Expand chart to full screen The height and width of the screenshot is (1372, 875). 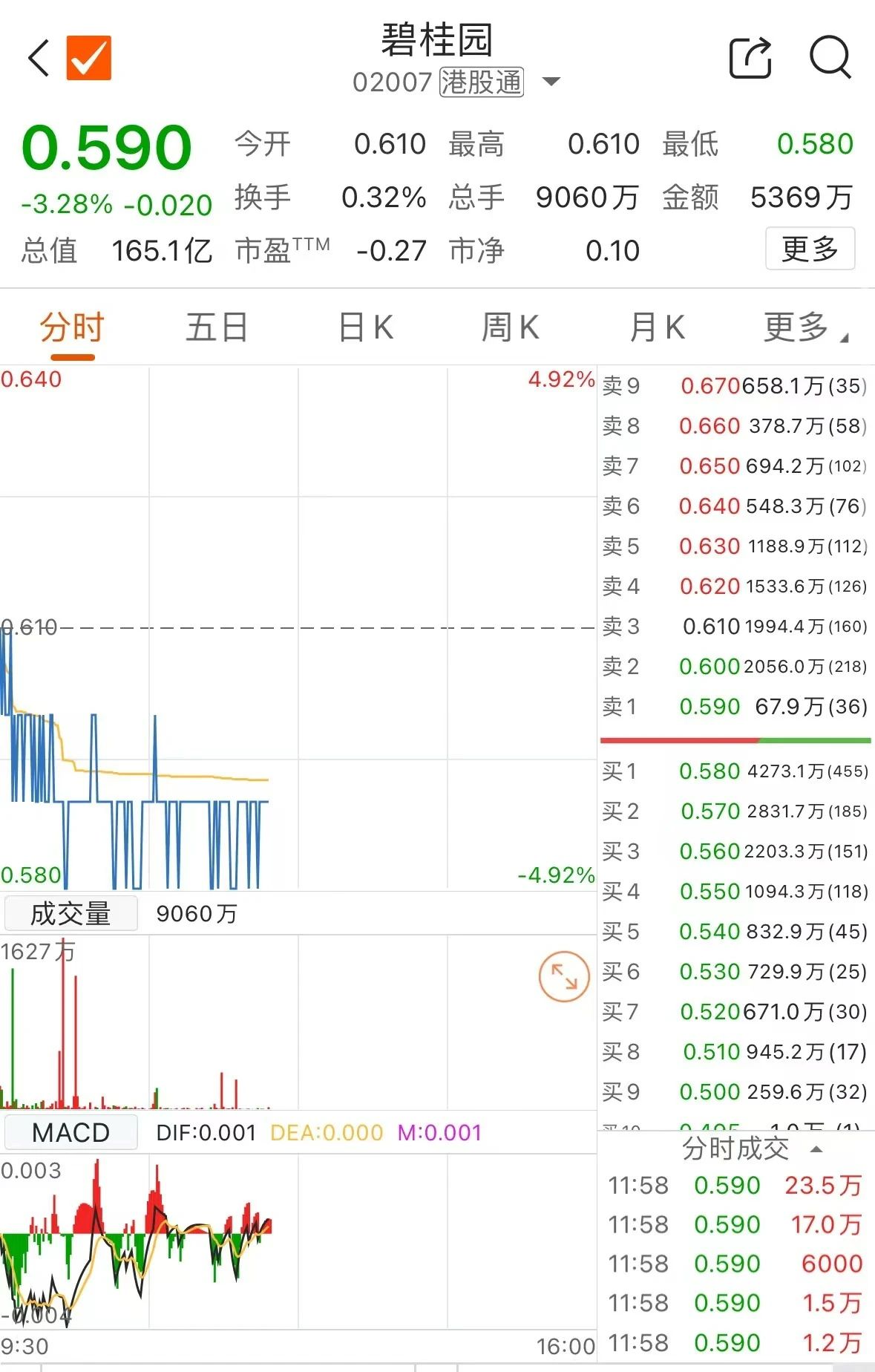(564, 976)
